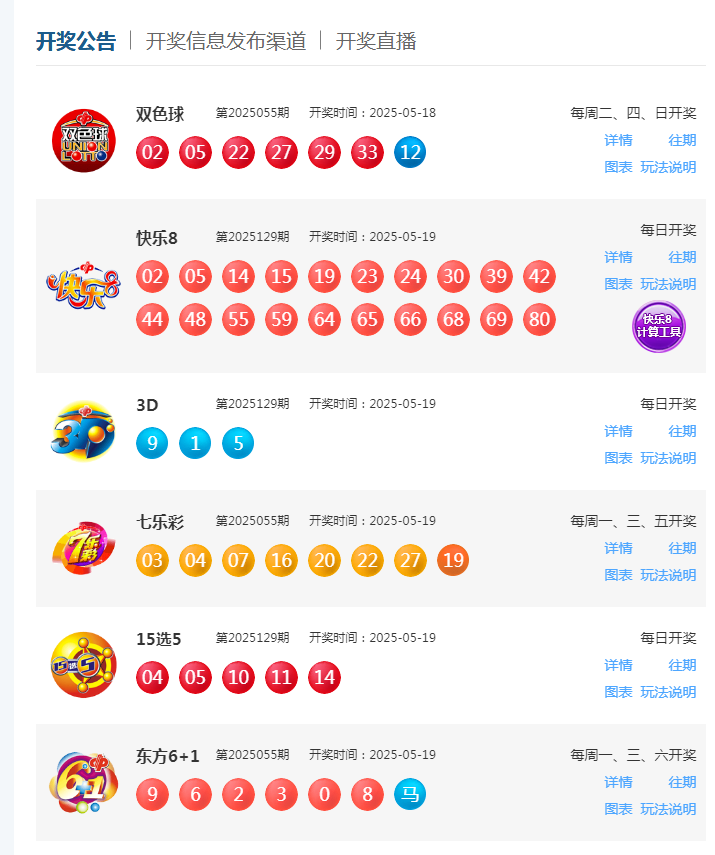Image resolution: width=715 pixels, height=855 pixels.
Task: Open 图表 for 双色球
Action: coord(618,167)
